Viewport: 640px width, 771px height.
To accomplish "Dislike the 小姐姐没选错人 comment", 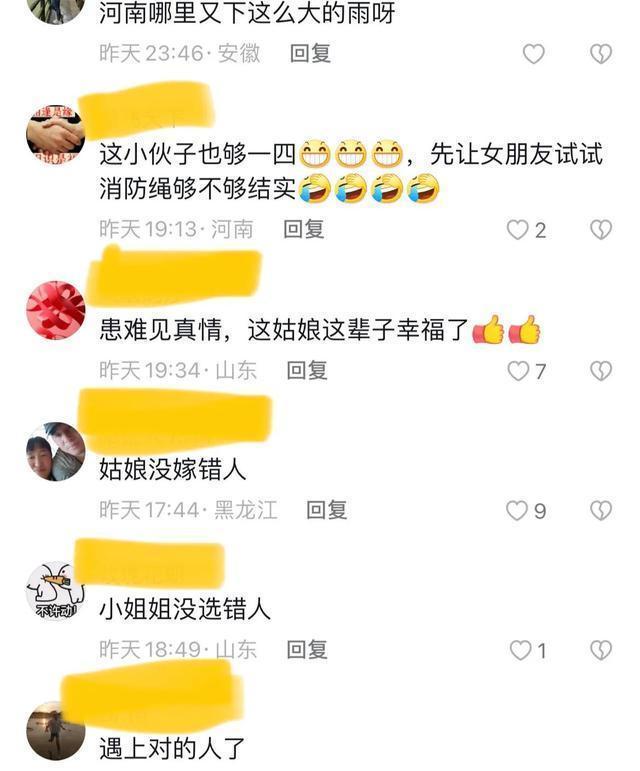I will [x=600, y=650].
